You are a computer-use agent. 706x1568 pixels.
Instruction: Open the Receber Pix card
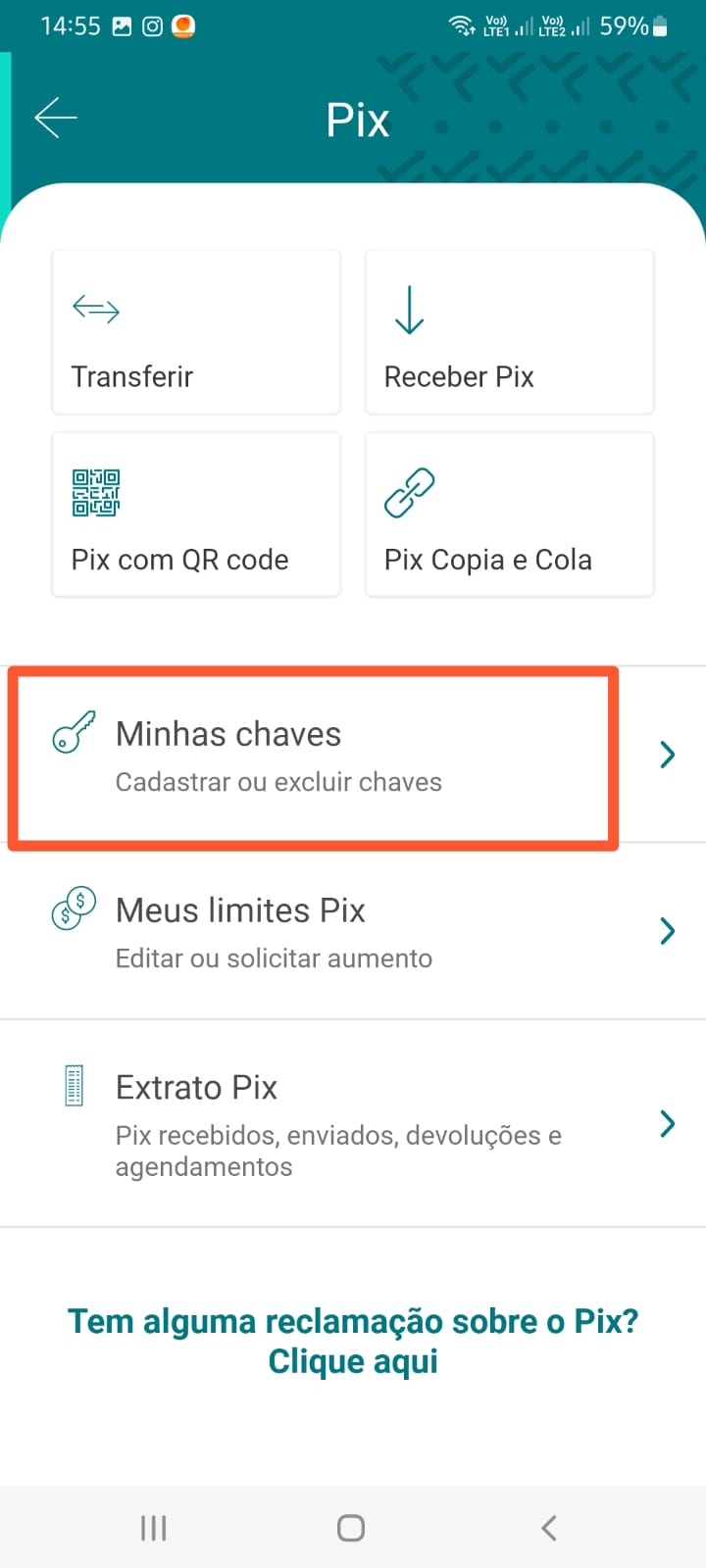[509, 331]
